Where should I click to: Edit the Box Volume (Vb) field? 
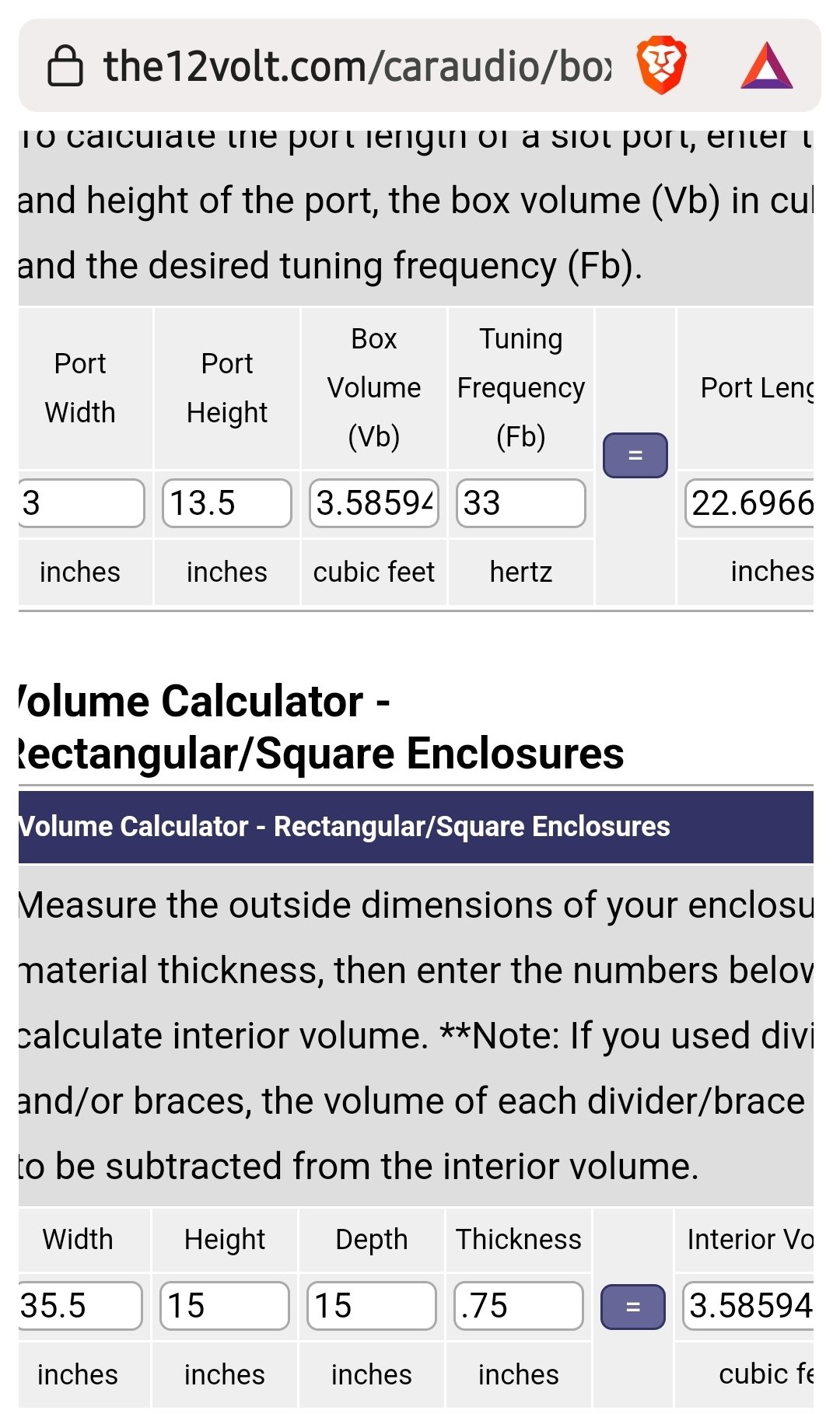click(374, 503)
